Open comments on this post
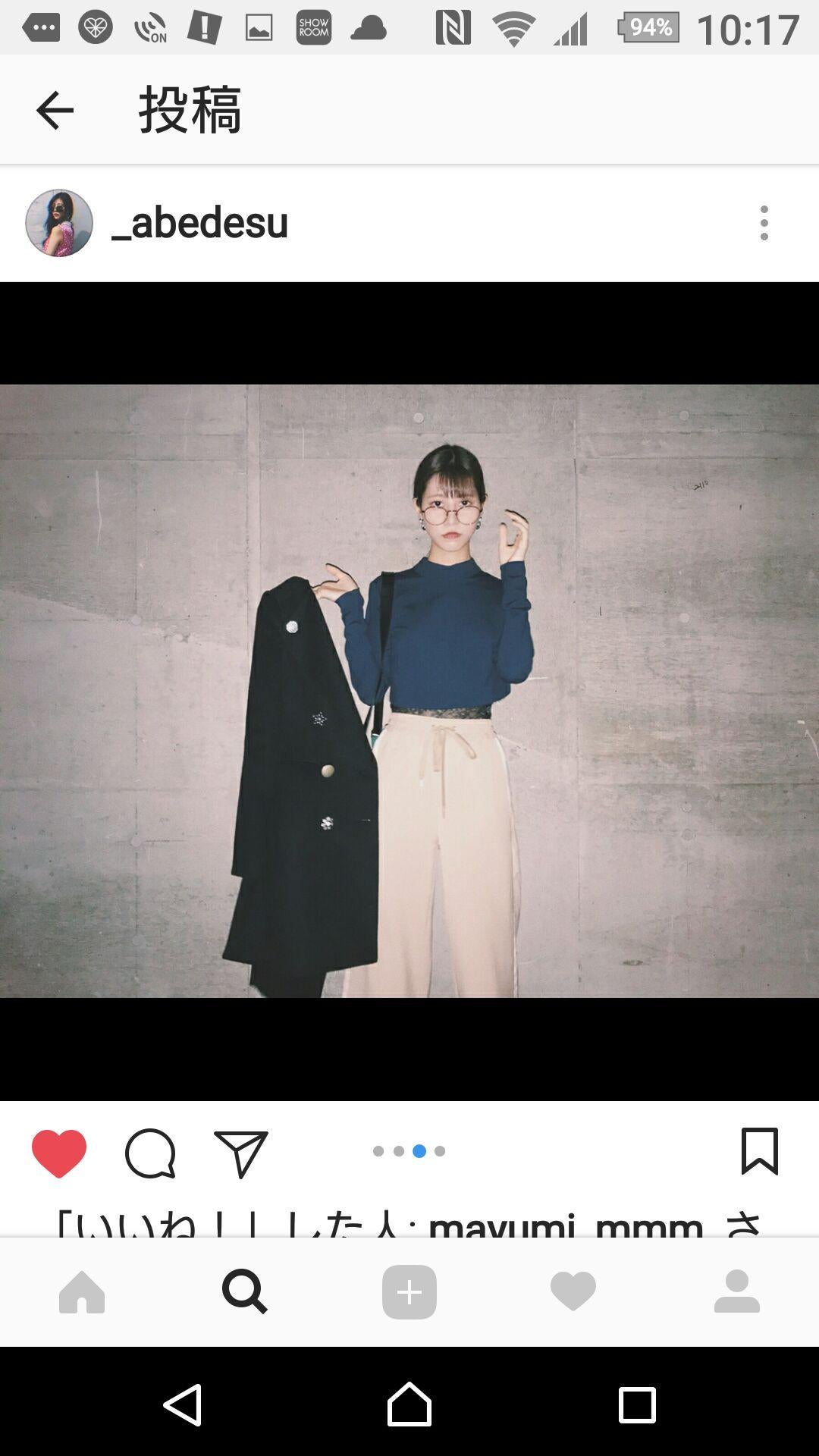 (x=150, y=1153)
